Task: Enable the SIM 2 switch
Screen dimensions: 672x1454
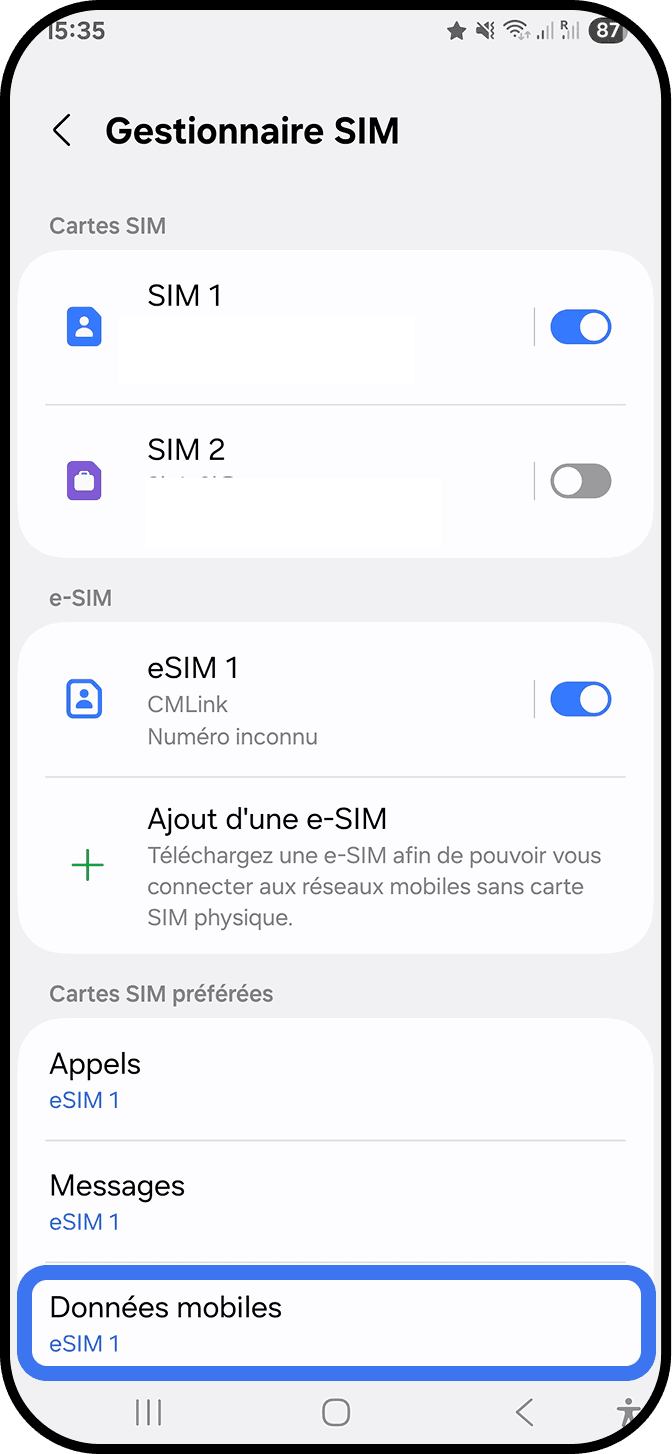Action: (x=580, y=481)
